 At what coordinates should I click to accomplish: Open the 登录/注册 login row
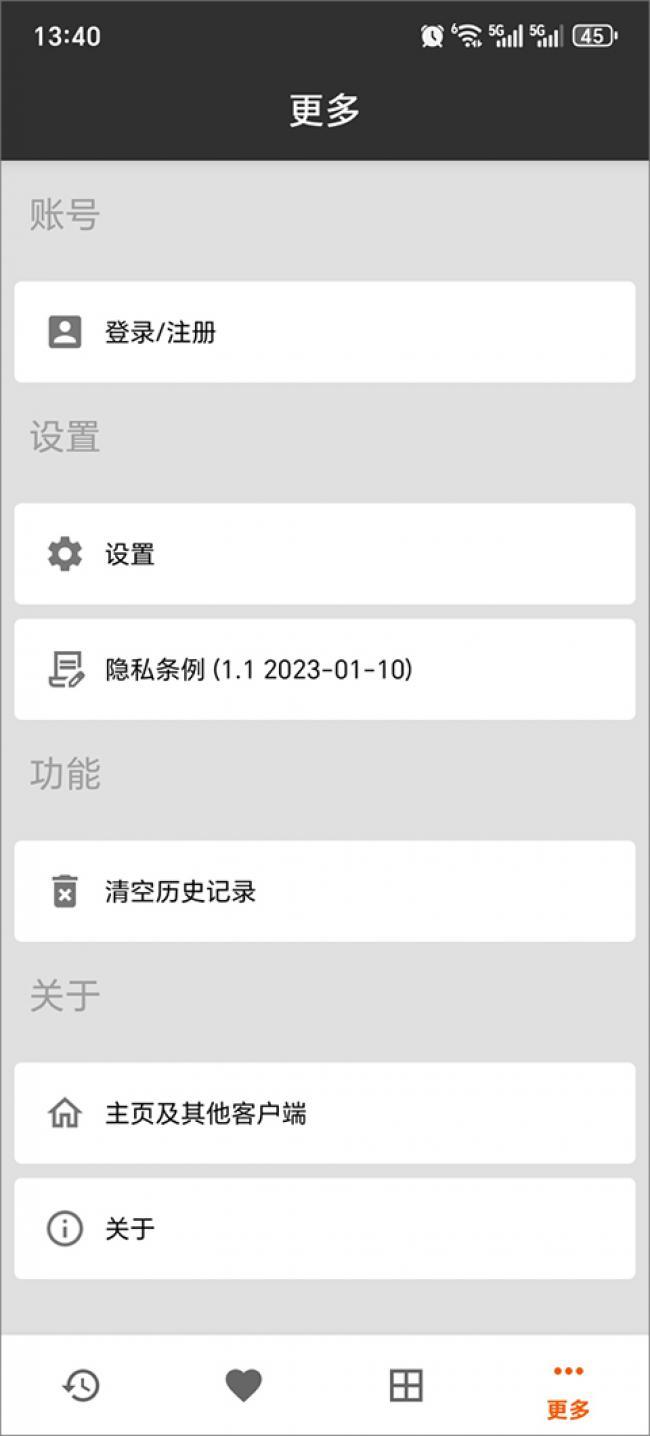(x=324, y=332)
